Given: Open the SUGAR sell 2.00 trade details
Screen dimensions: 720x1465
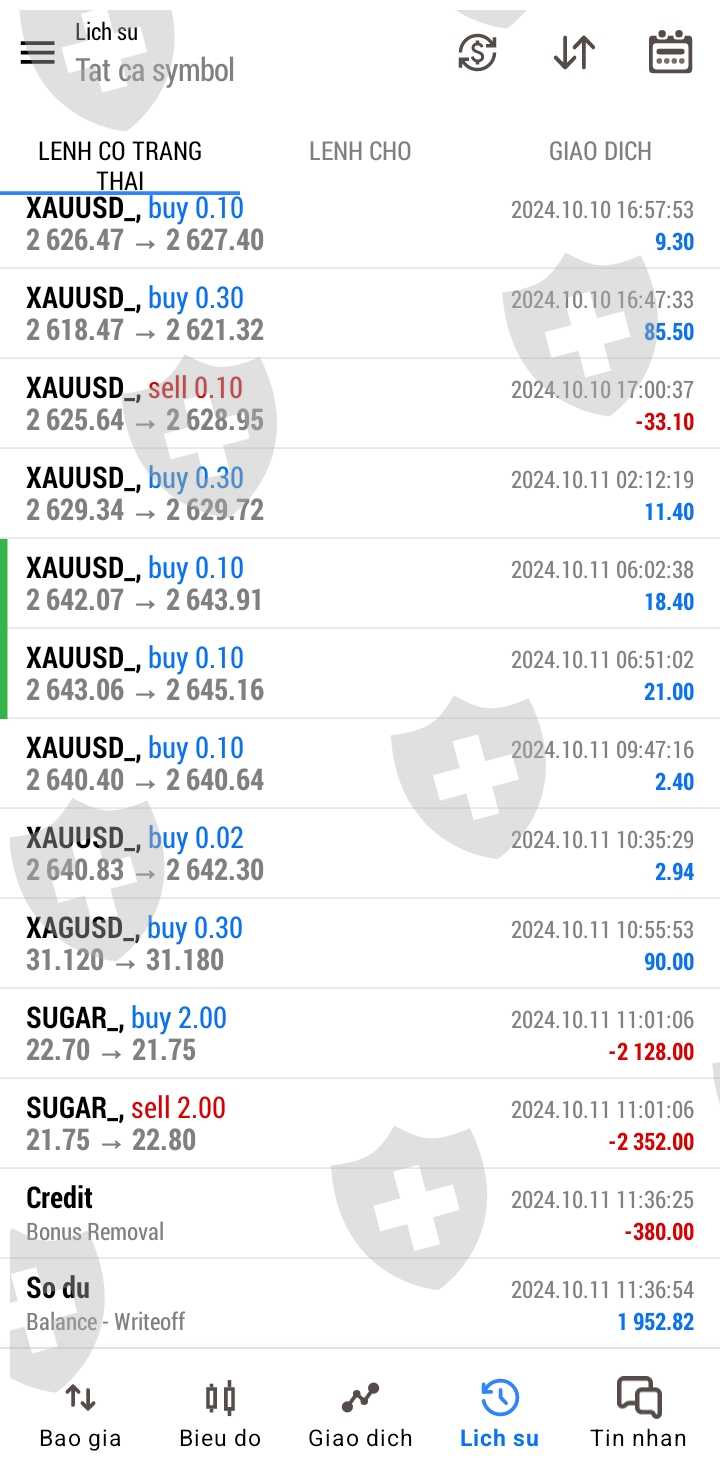Looking at the screenshot, I should click(360, 1124).
